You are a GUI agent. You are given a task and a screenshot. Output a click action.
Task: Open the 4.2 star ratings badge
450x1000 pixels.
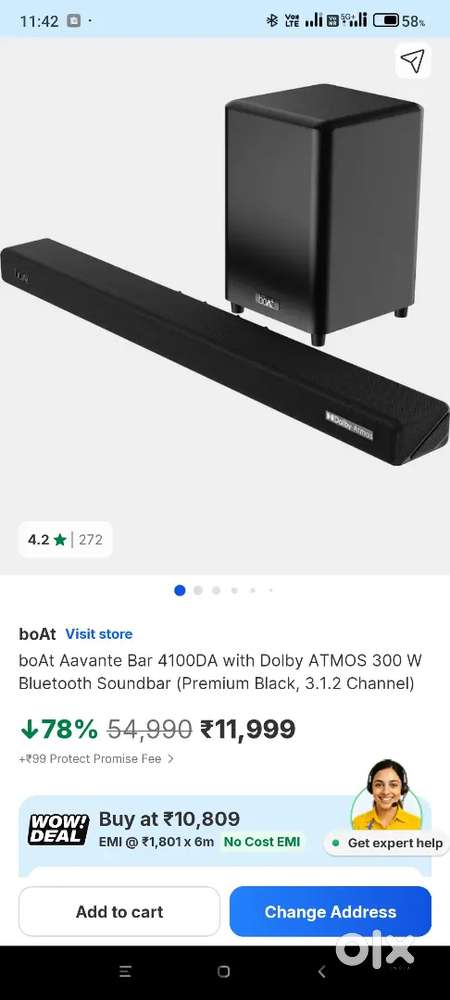(65, 540)
